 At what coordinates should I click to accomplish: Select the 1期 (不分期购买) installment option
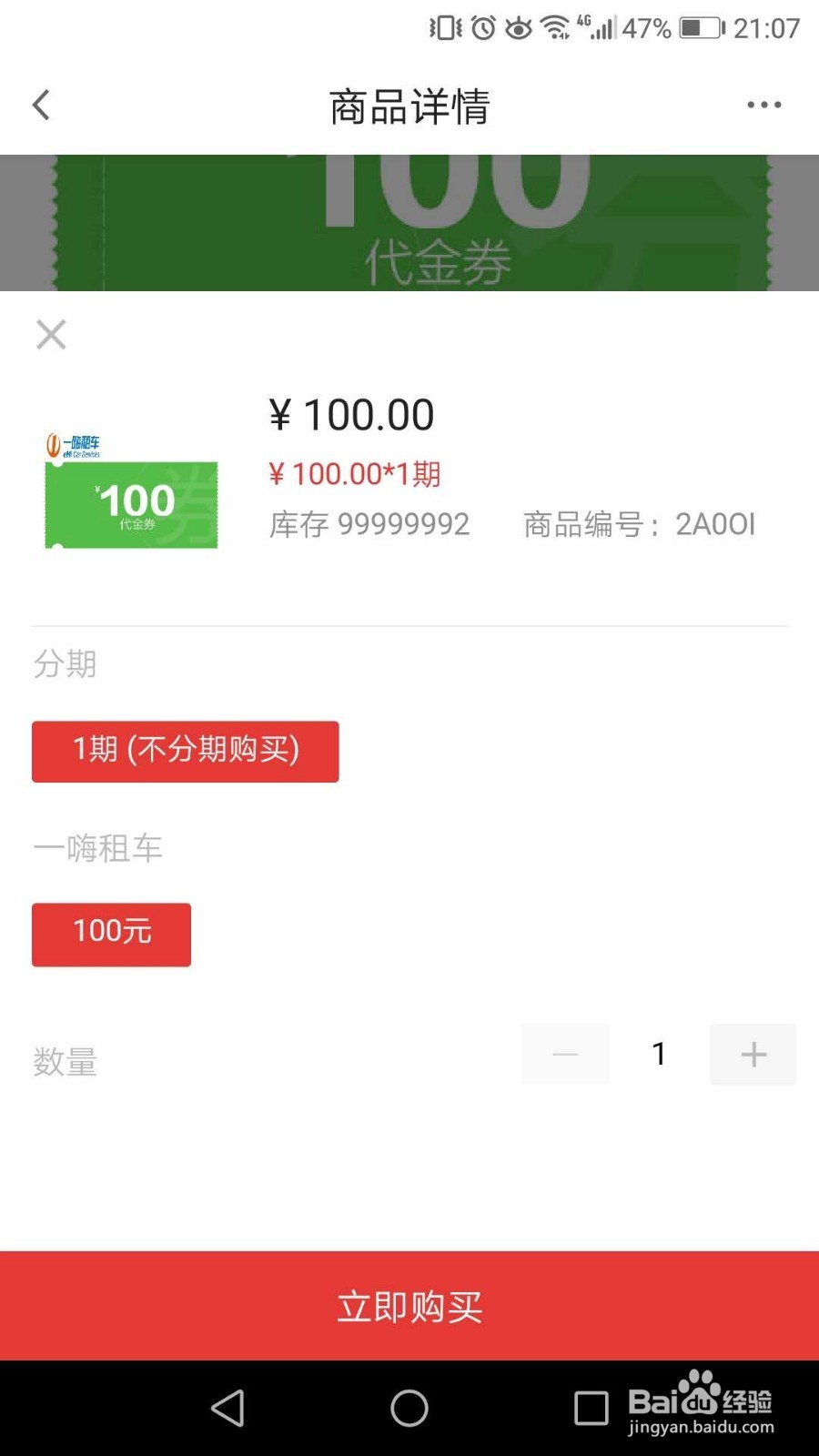(x=185, y=750)
